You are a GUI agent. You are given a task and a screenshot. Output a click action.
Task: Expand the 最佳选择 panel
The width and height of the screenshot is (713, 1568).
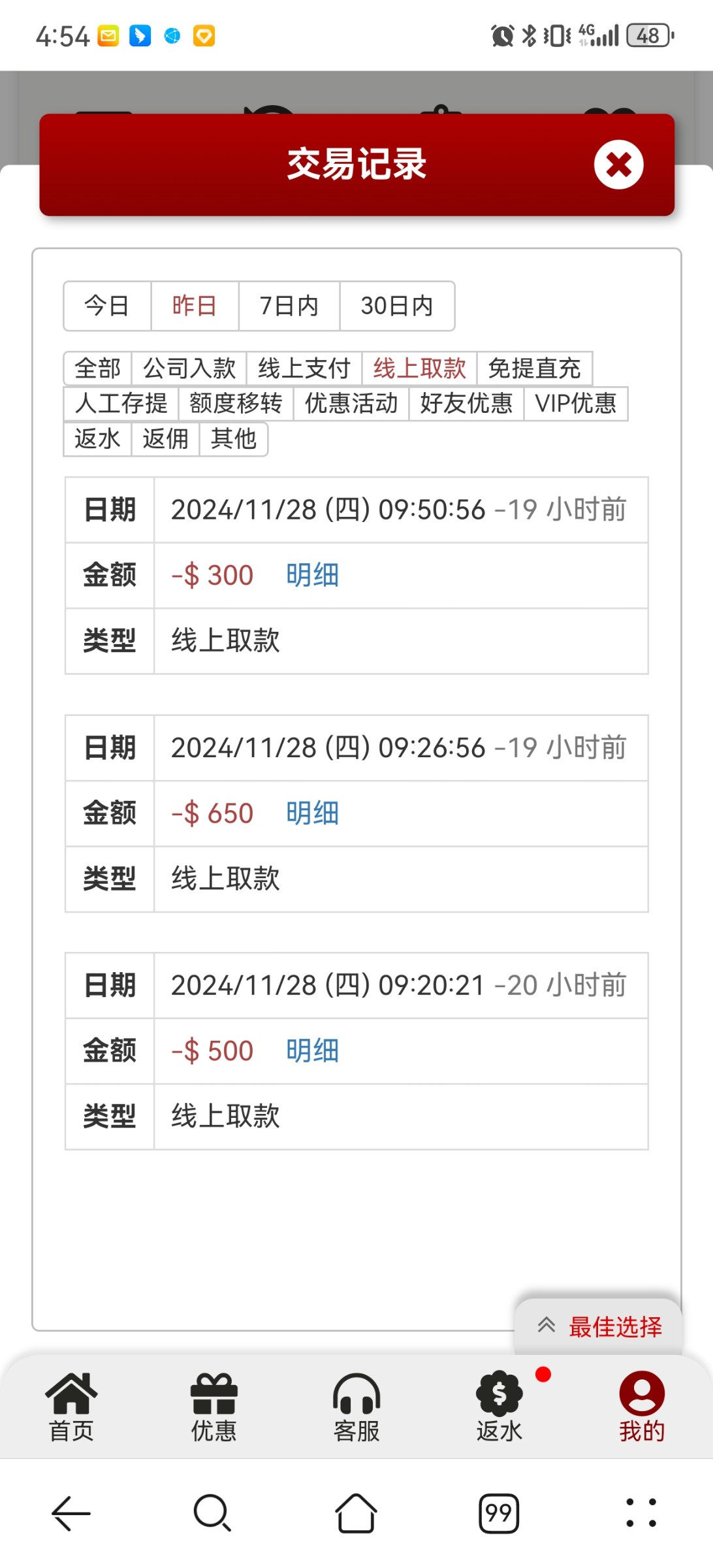pyautogui.click(x=598, y=1326)
